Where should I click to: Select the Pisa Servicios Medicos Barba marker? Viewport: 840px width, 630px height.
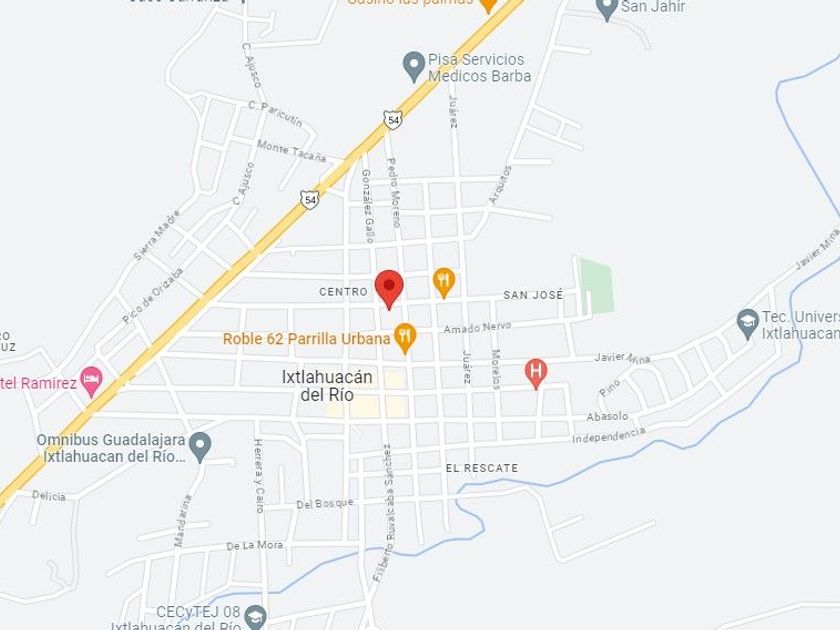tap(414, 67)
